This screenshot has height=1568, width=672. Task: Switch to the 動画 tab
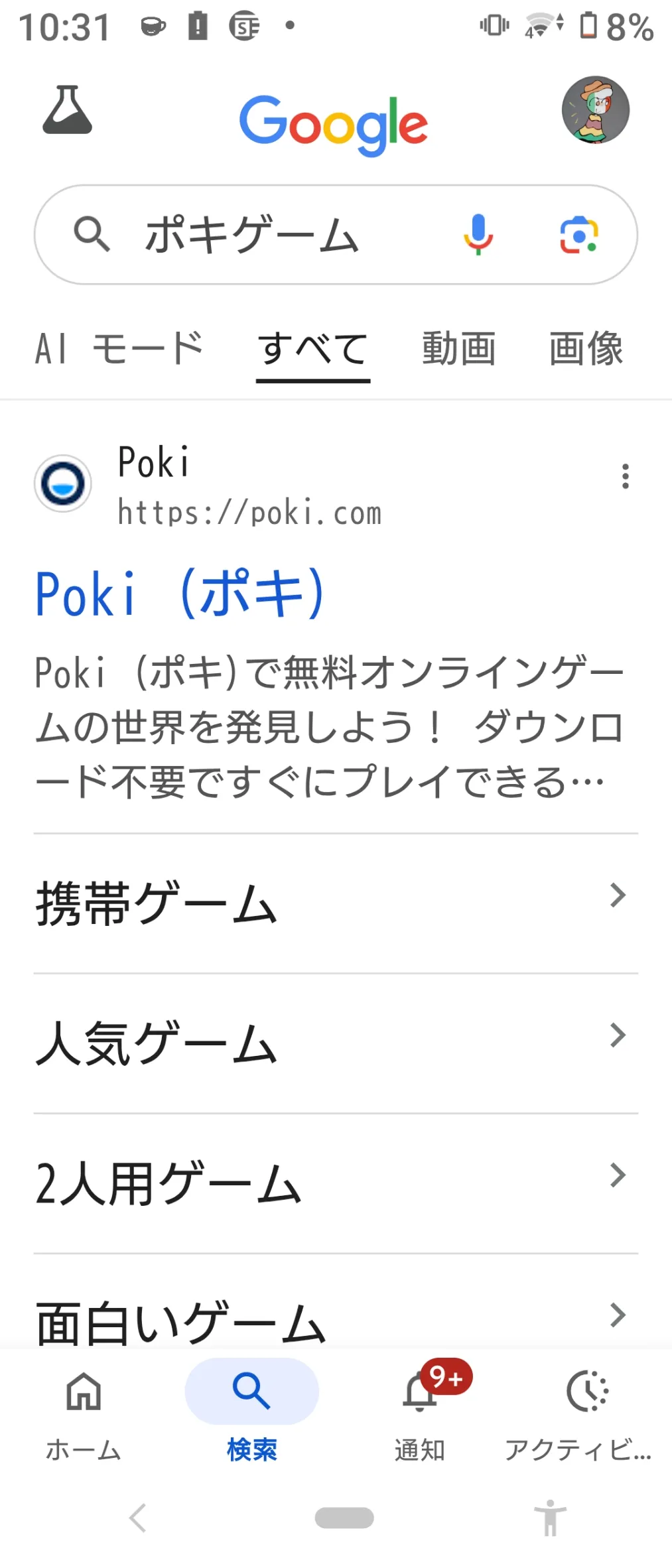[x=459, y=349]
